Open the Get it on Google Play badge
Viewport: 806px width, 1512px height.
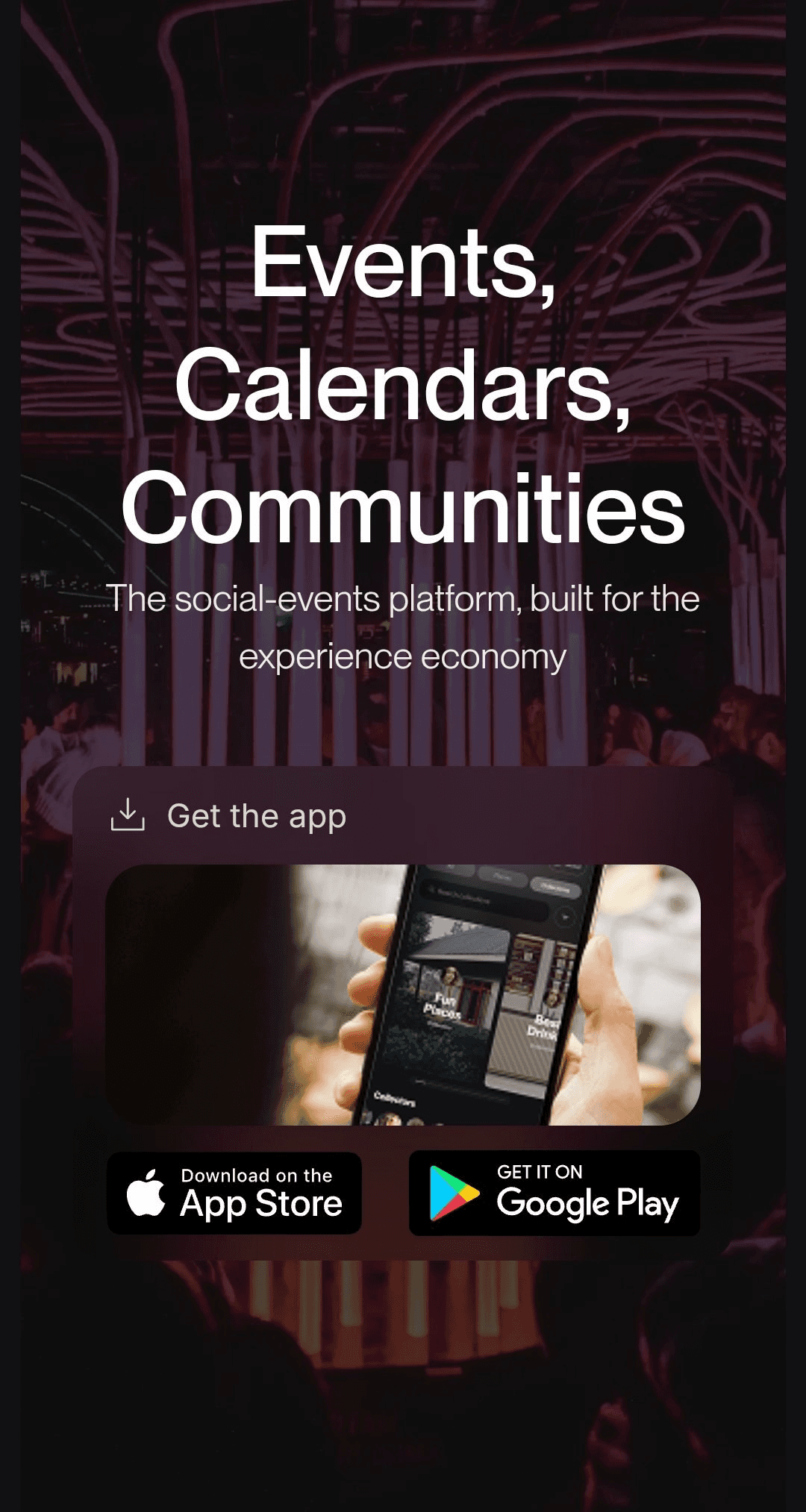pos(554,1193)
